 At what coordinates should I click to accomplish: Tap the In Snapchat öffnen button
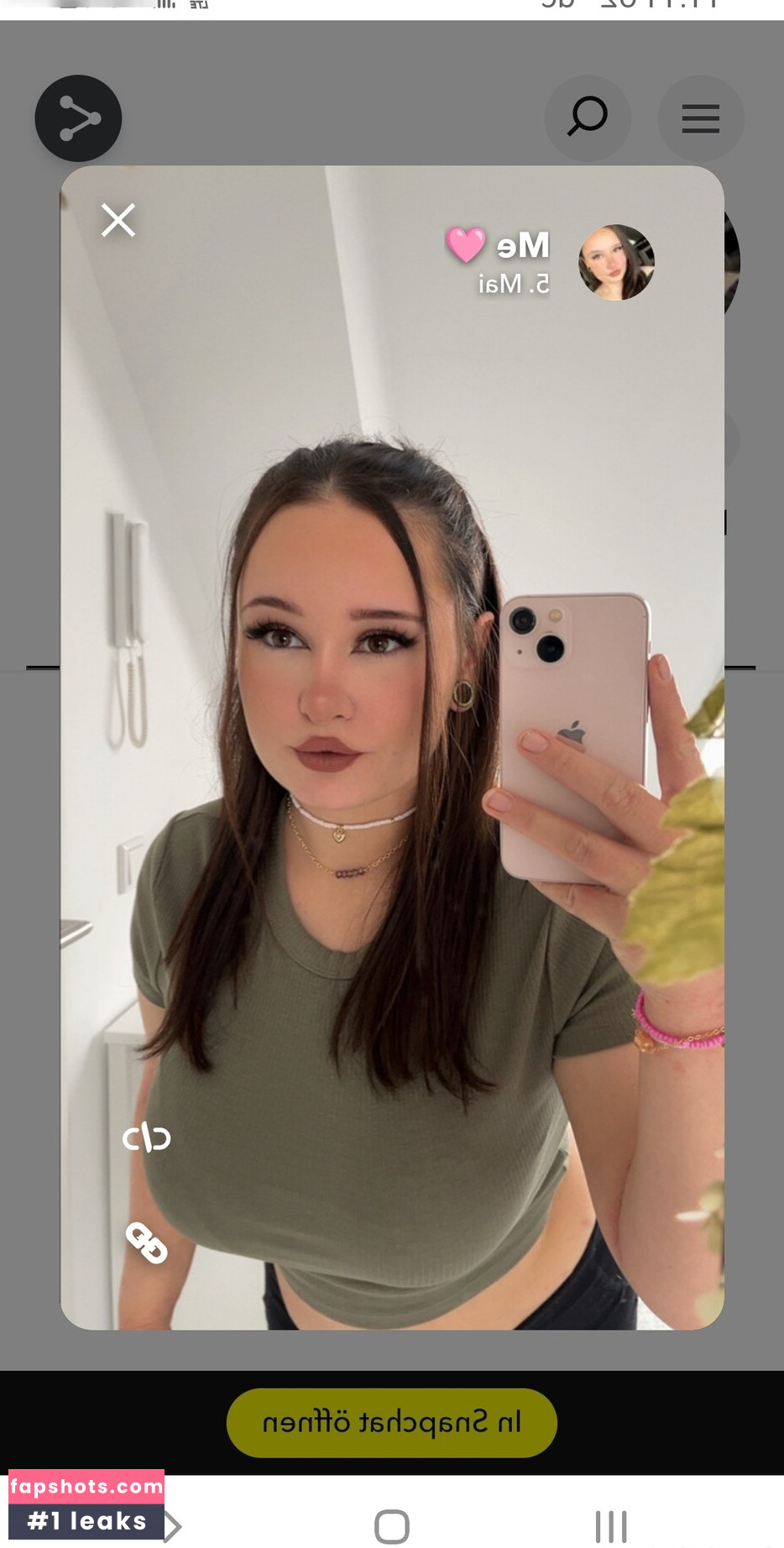pyautogui.click(x=391, y=1422)
